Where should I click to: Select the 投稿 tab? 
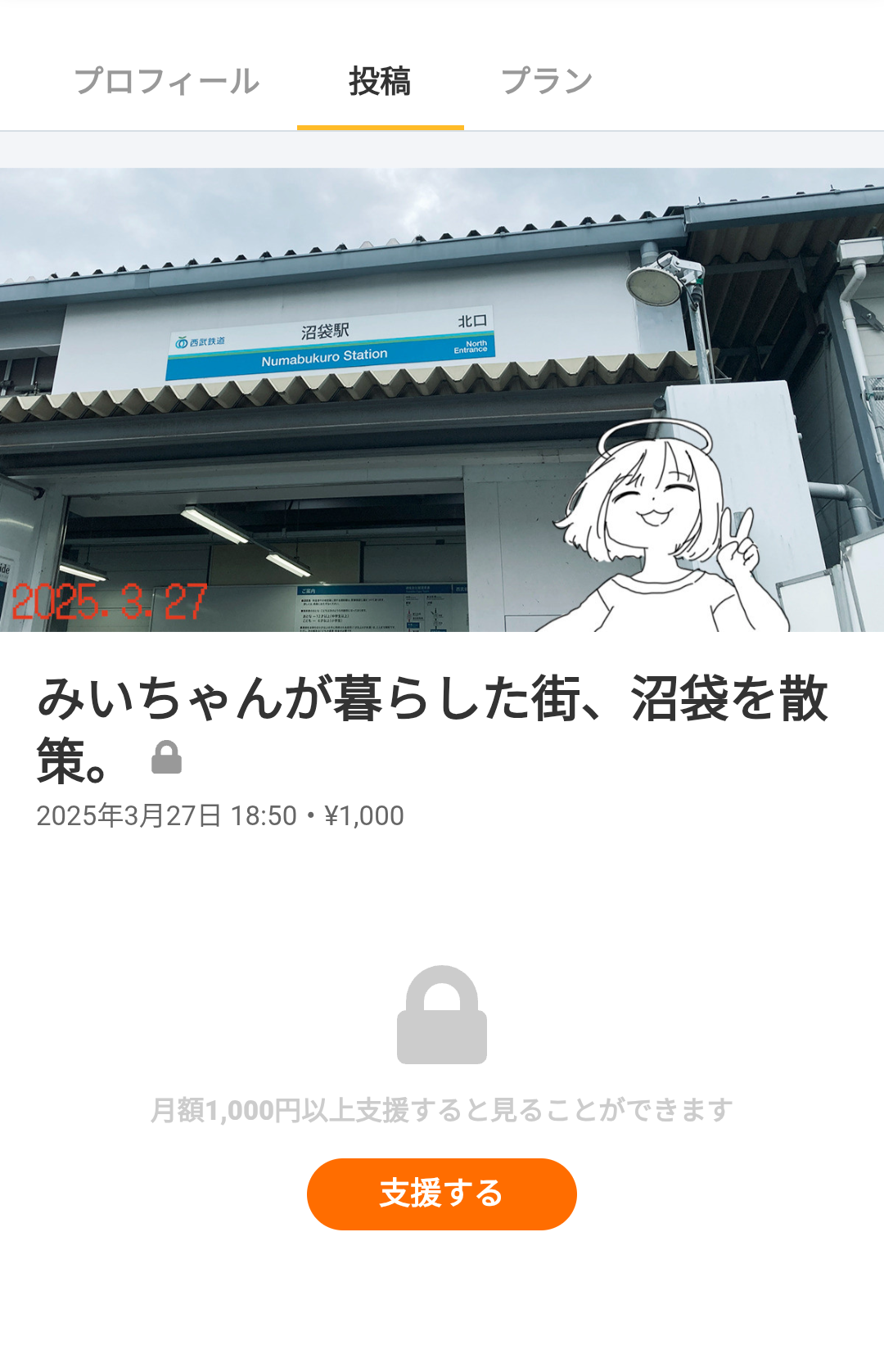point(380,82)
